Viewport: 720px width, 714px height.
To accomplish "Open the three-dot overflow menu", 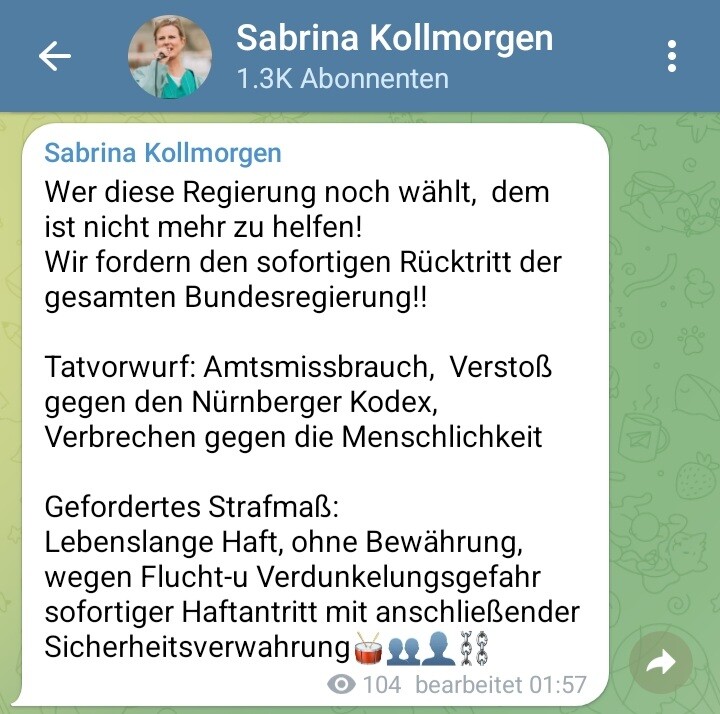I will (x=672, y=56).
